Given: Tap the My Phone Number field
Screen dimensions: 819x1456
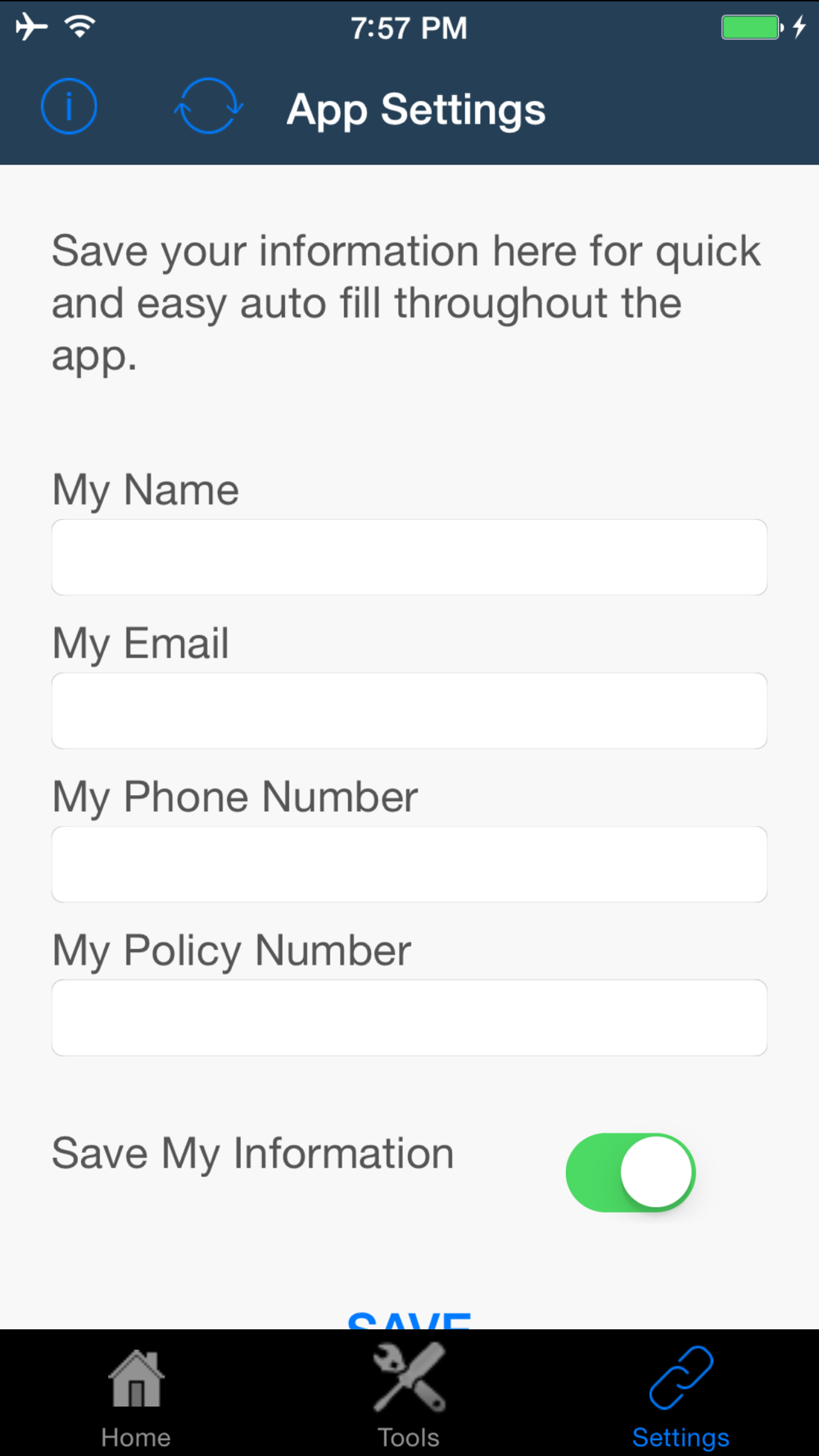Looking at the screenshot, I should point(409,864).
